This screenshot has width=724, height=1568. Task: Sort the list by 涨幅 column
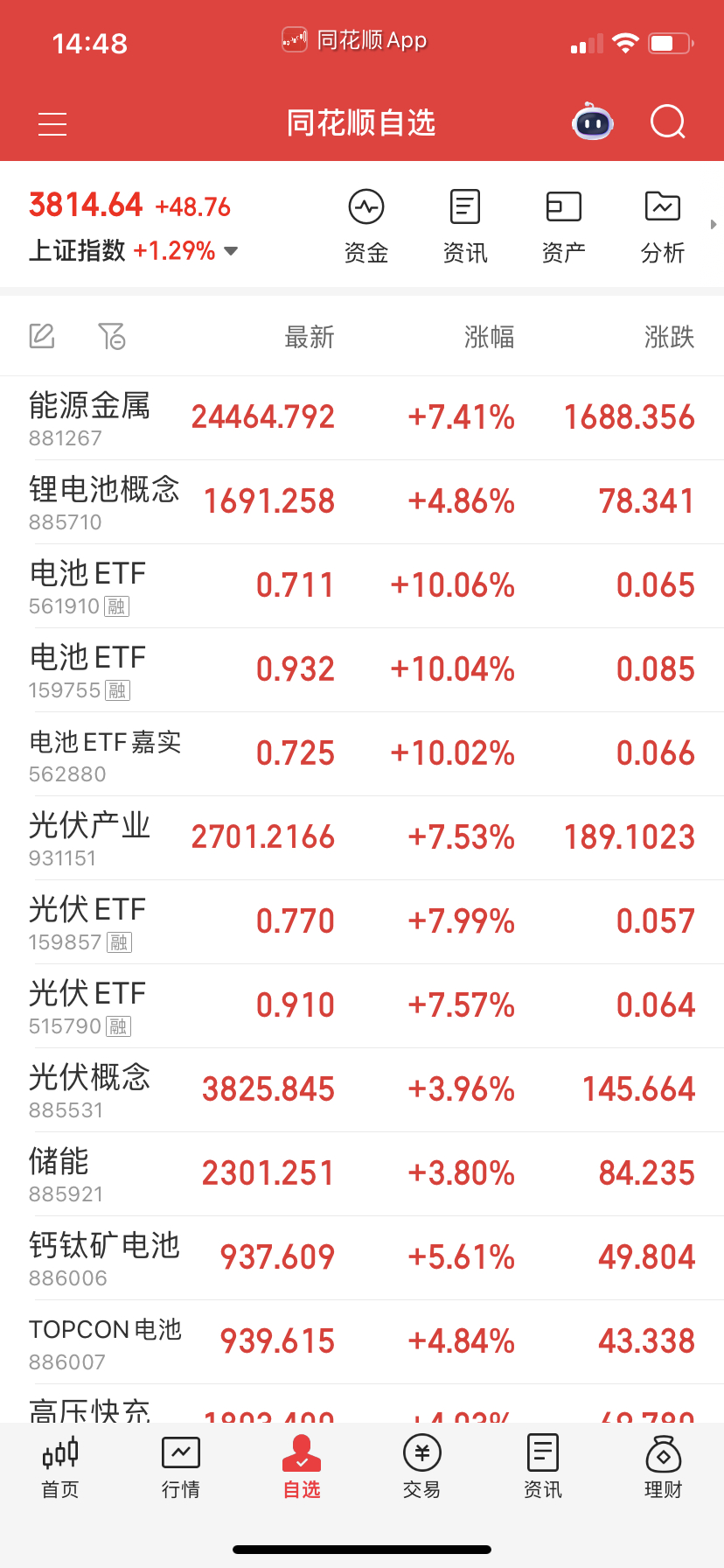490,337
